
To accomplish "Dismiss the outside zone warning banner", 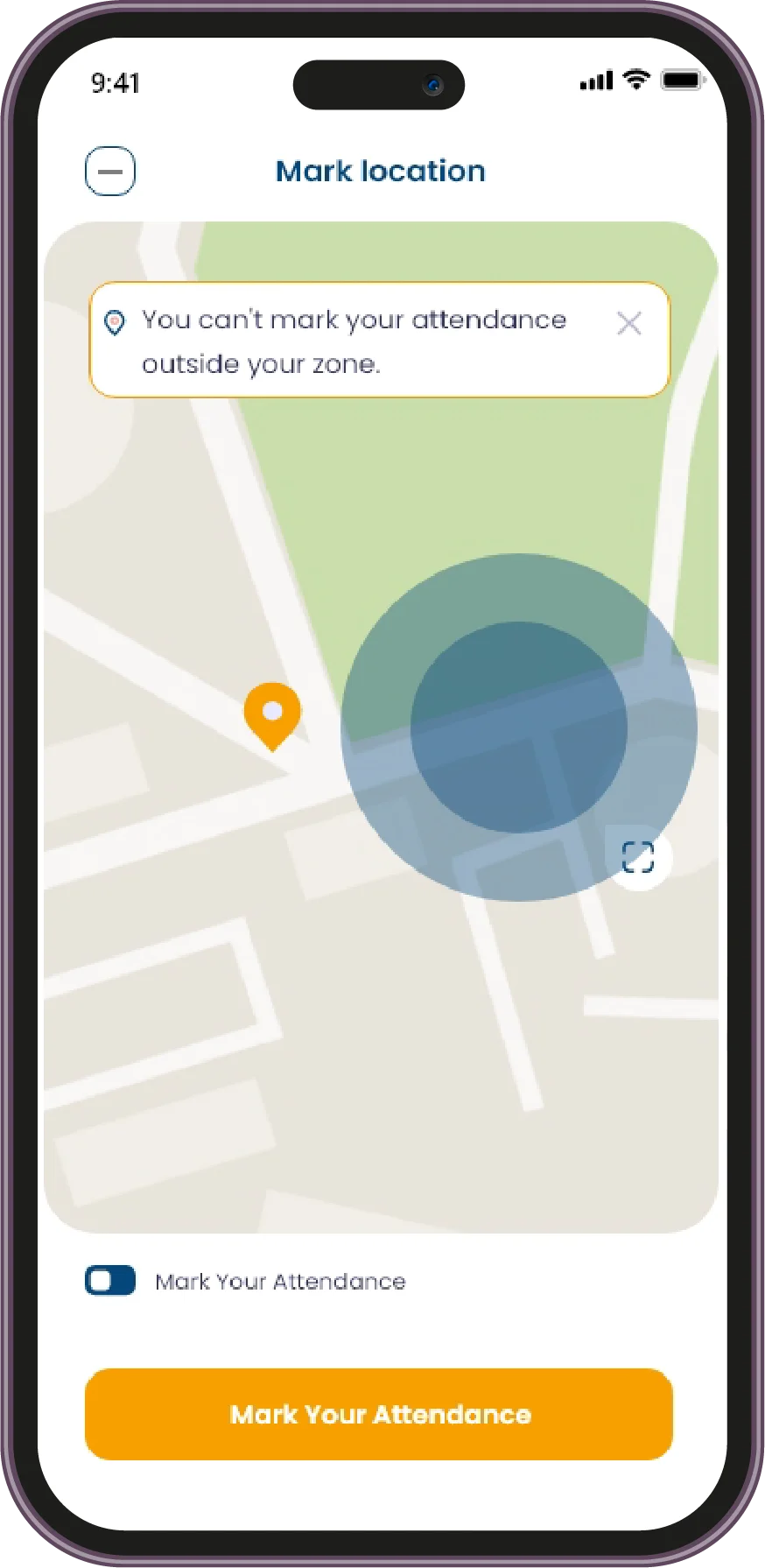I will [x=628, y=324].
